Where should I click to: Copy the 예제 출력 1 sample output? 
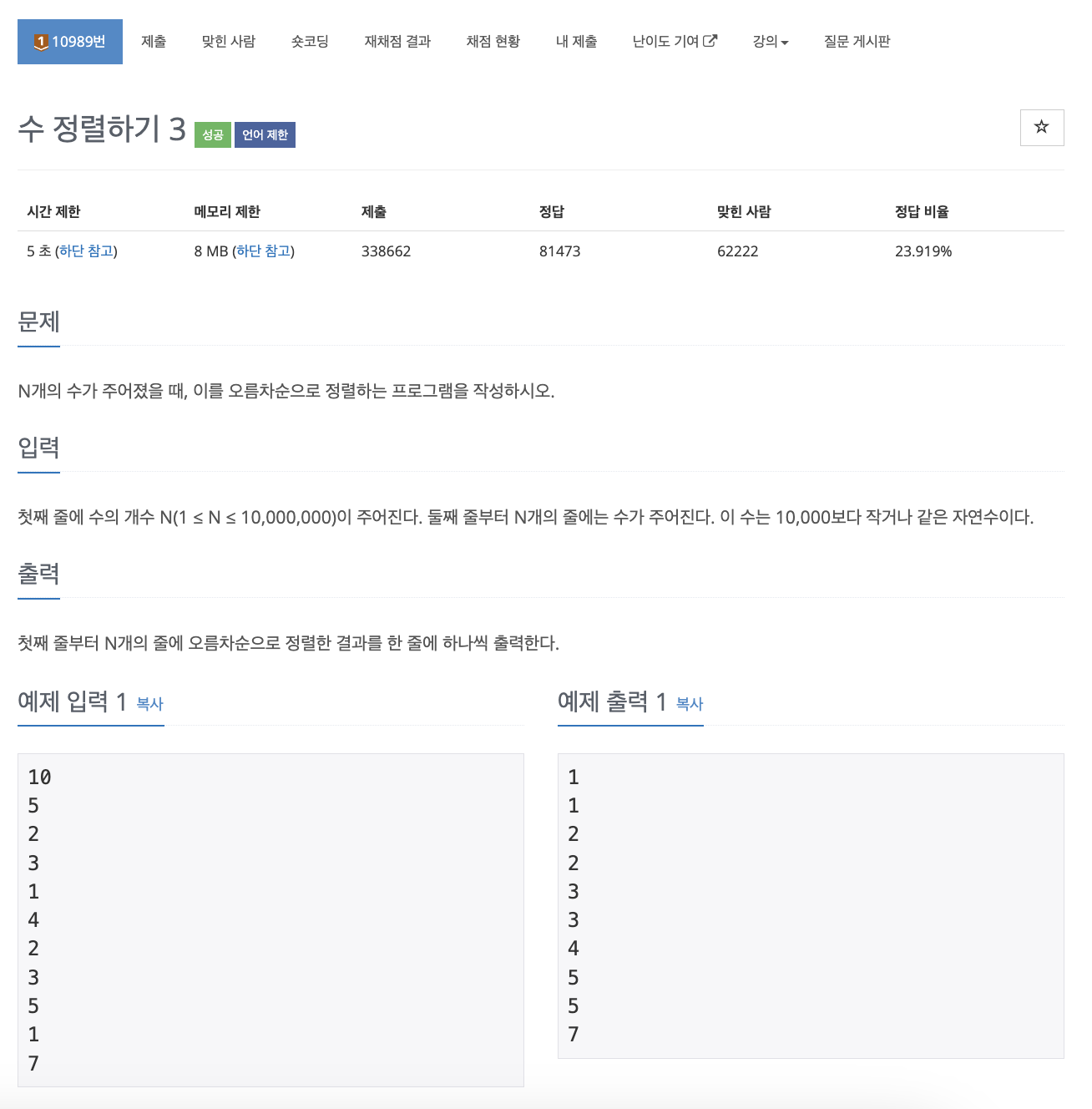click(x=689, y=704)
